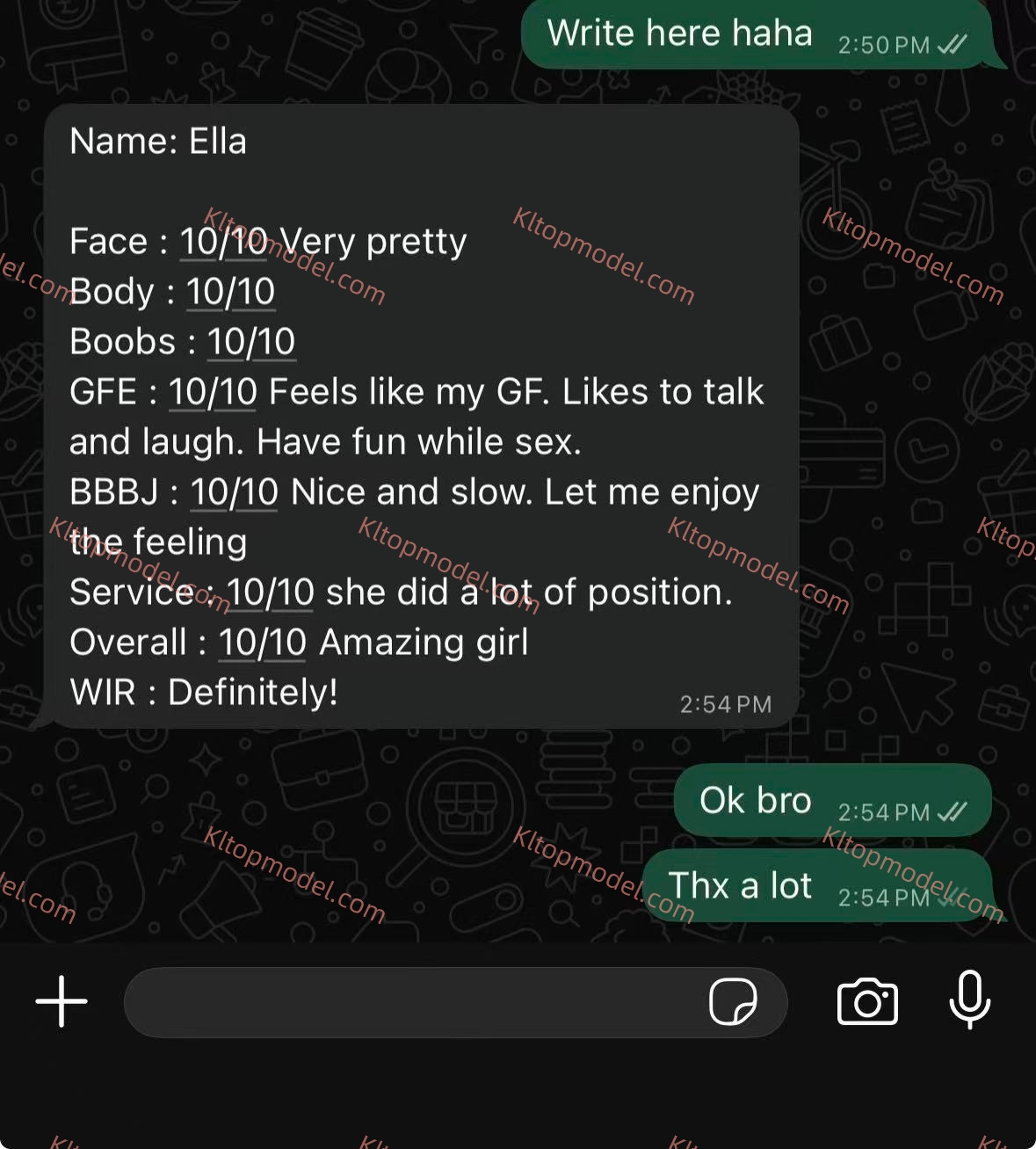Open the attachment plus menu

62,1001
